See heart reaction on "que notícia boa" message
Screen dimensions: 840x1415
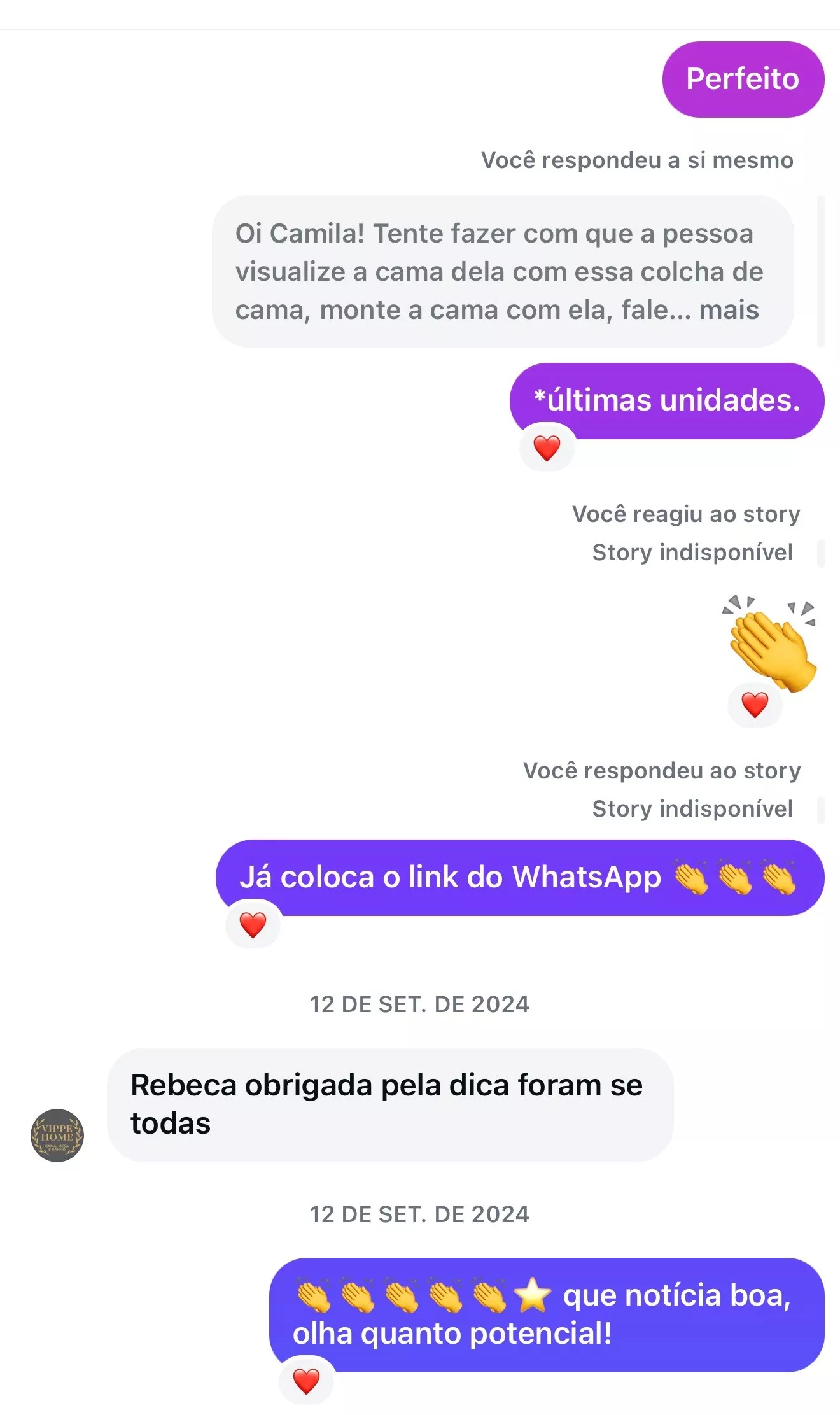coord(306,1381)
